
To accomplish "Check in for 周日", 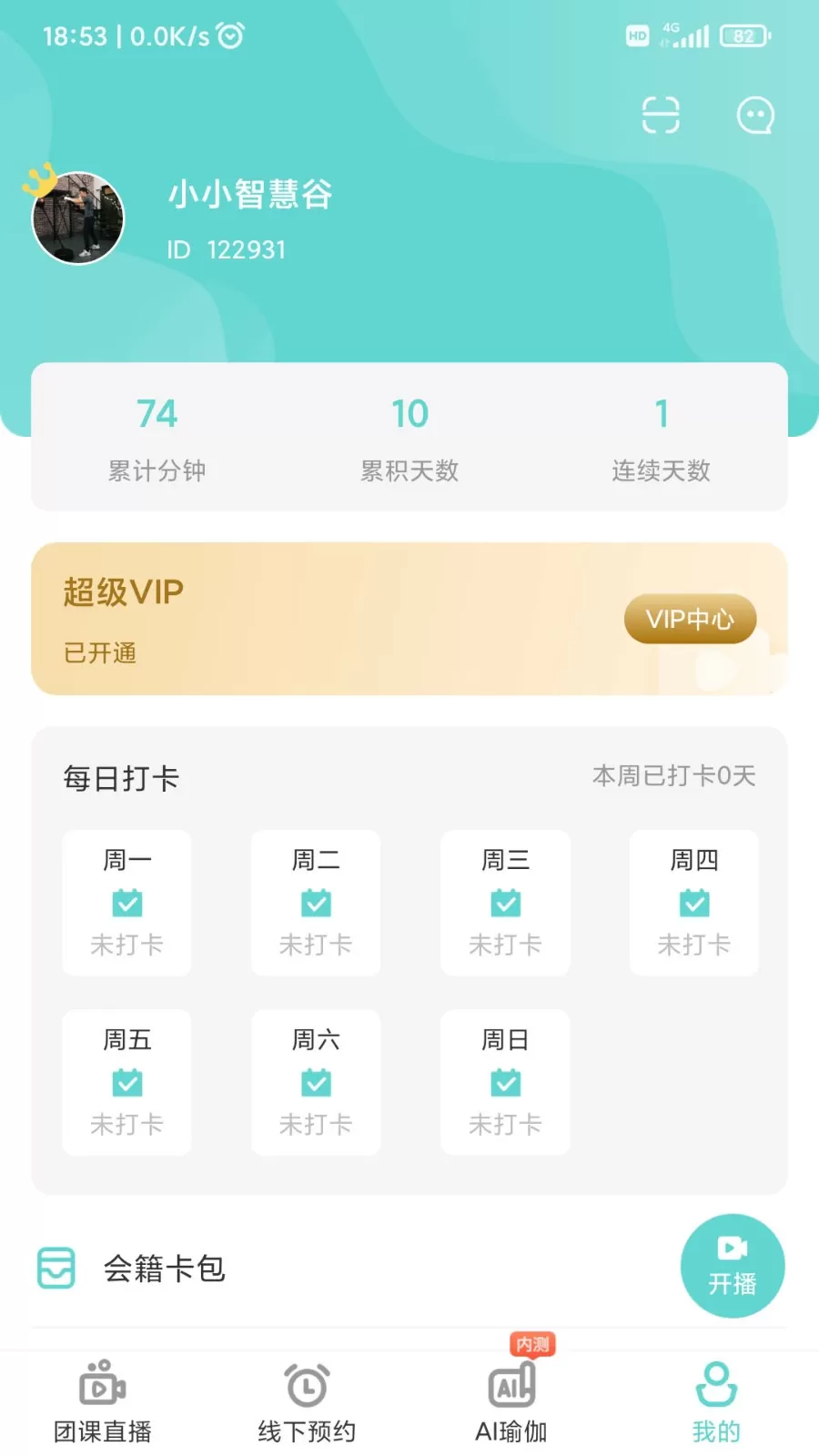I will click(x=505, y=1082).
